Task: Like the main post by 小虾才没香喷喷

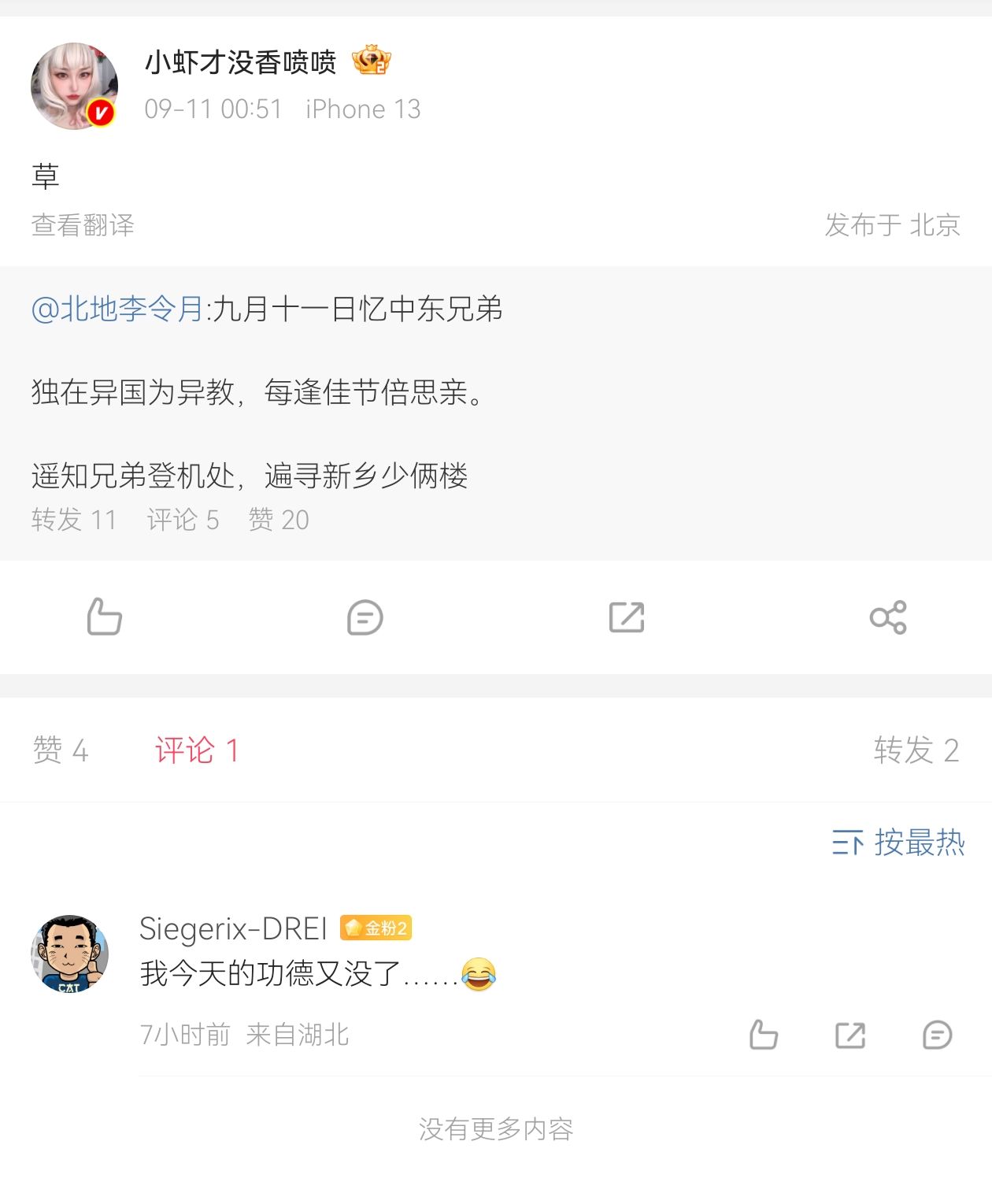Action: [104, 617]
